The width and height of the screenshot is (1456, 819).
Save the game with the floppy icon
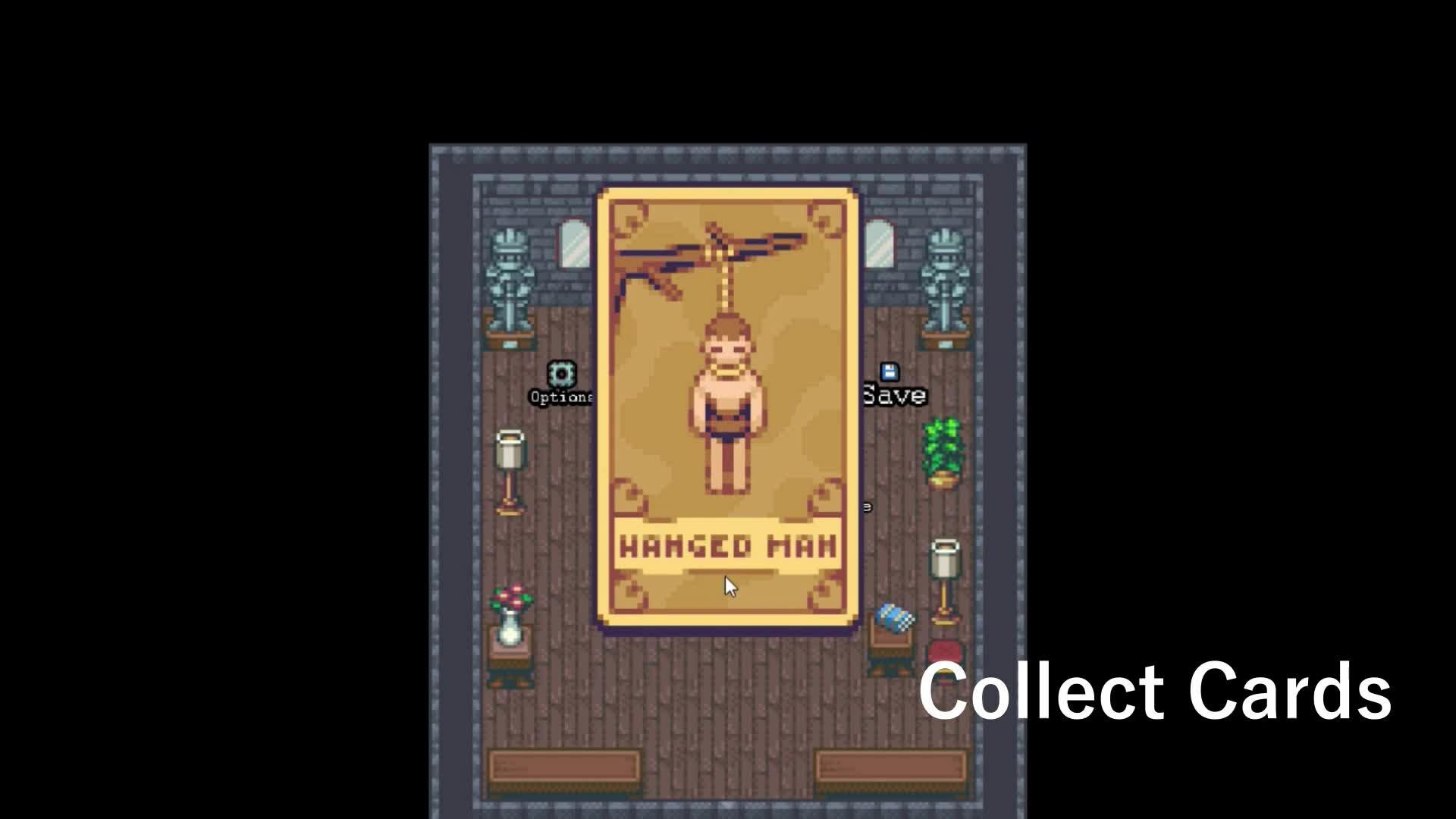[x=890, y=372]
